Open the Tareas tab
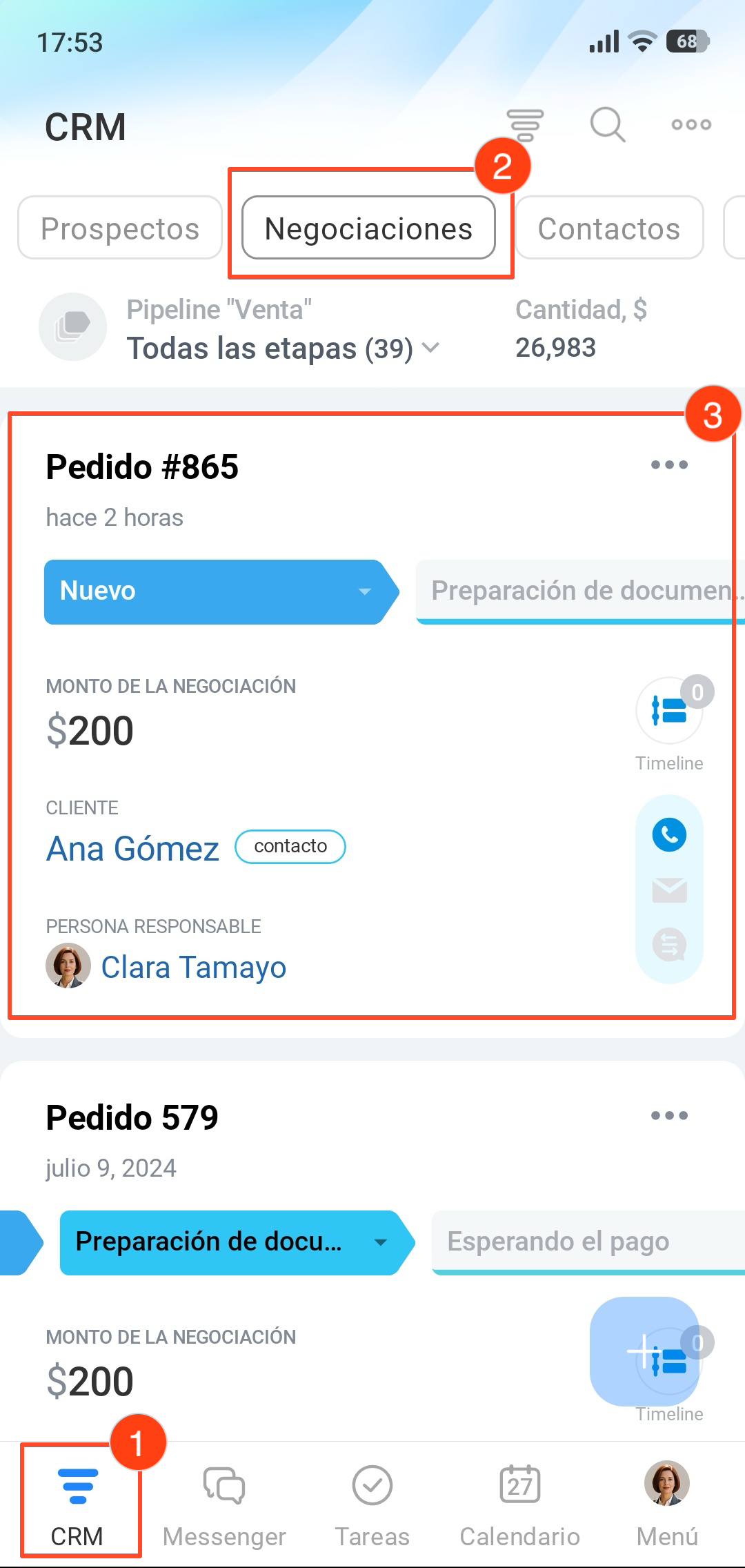This screenshot has height=1568, width=745. (372, 1505)
